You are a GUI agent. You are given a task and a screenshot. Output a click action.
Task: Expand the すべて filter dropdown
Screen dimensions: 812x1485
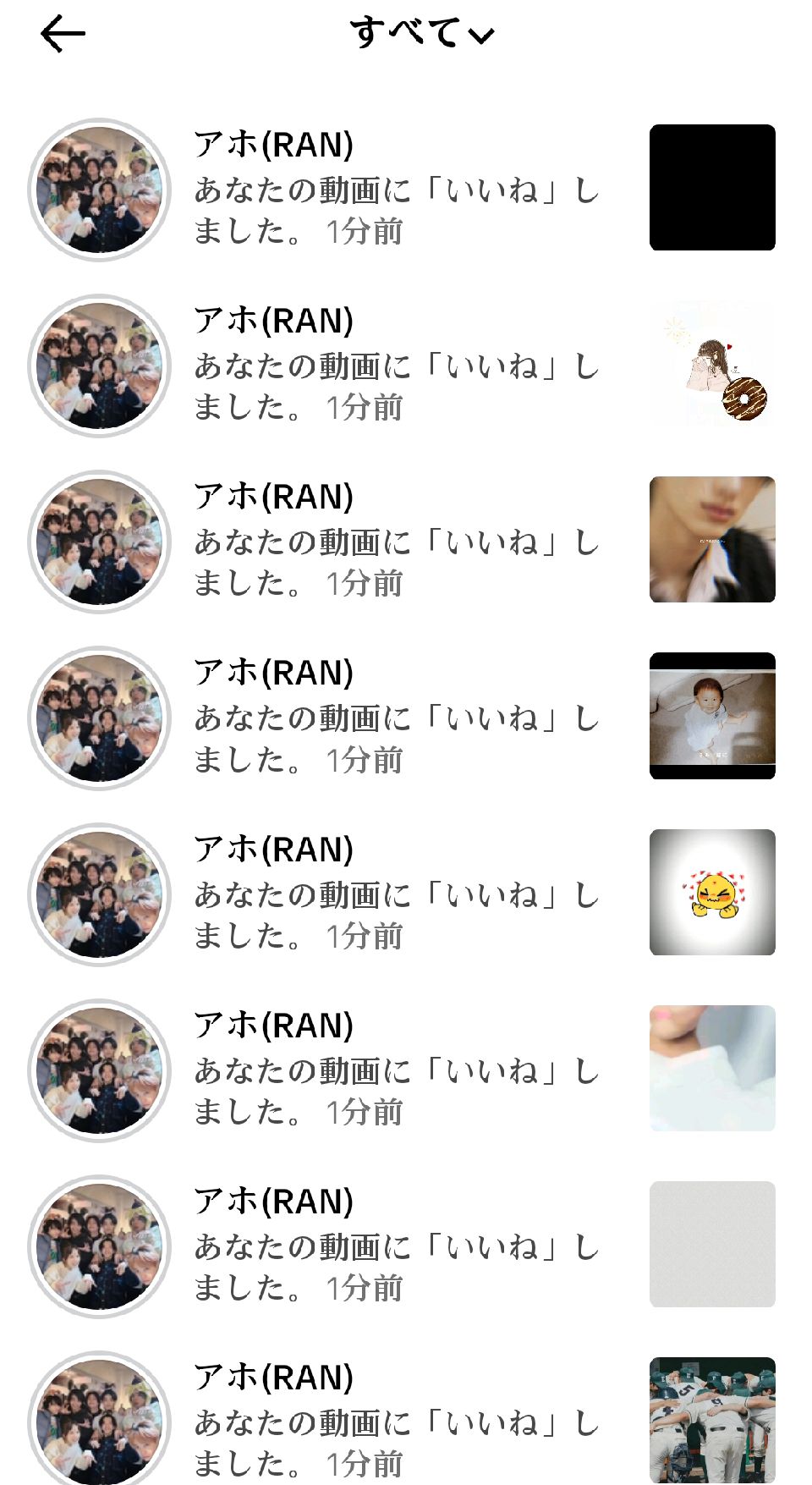click(421, 34)
